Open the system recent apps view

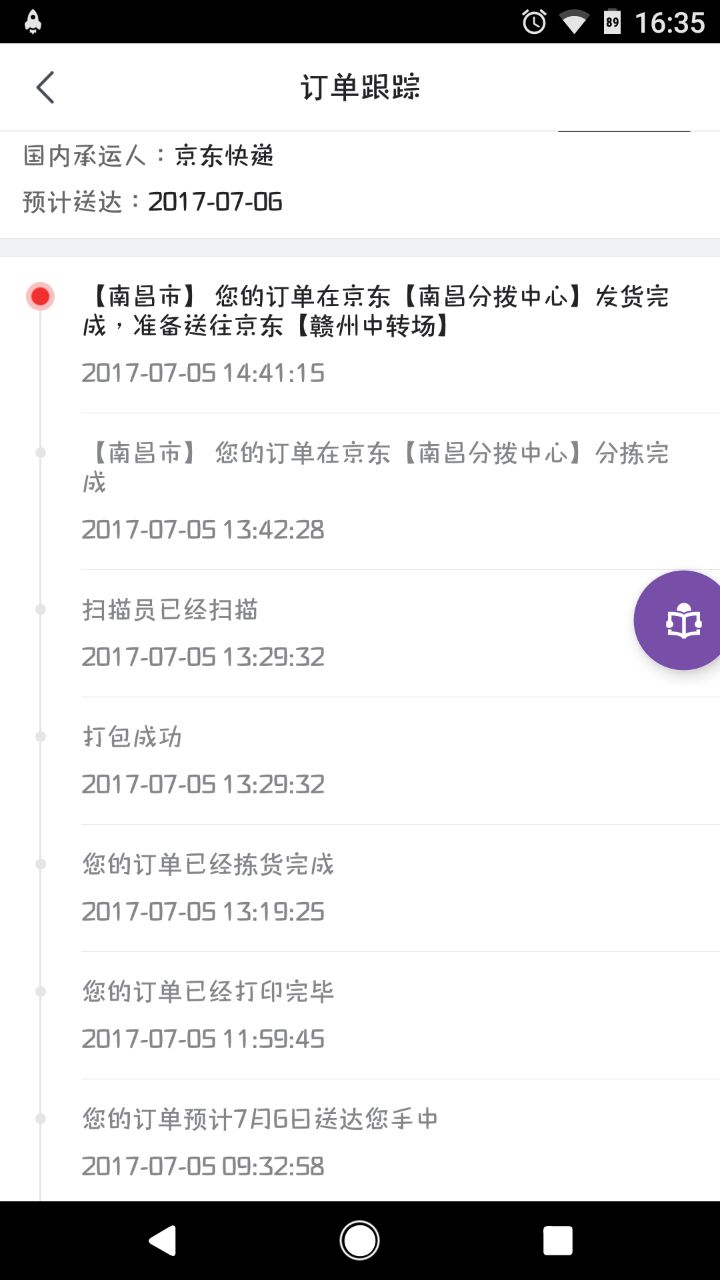tap(558, 1241)
